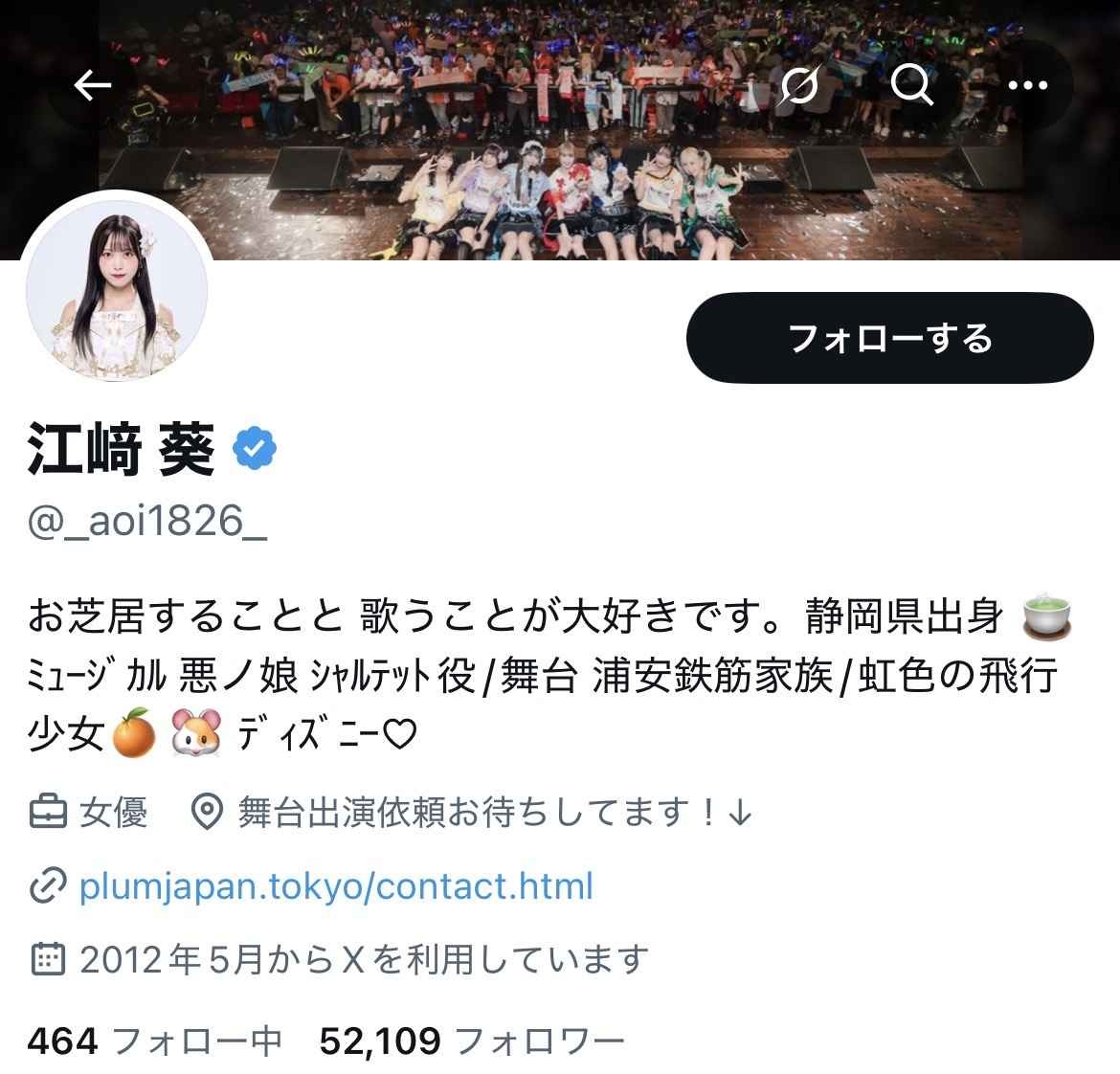This screenshot has height=1074, width=1120.
Task: Go back using the arrow
Action: [93, 86]
